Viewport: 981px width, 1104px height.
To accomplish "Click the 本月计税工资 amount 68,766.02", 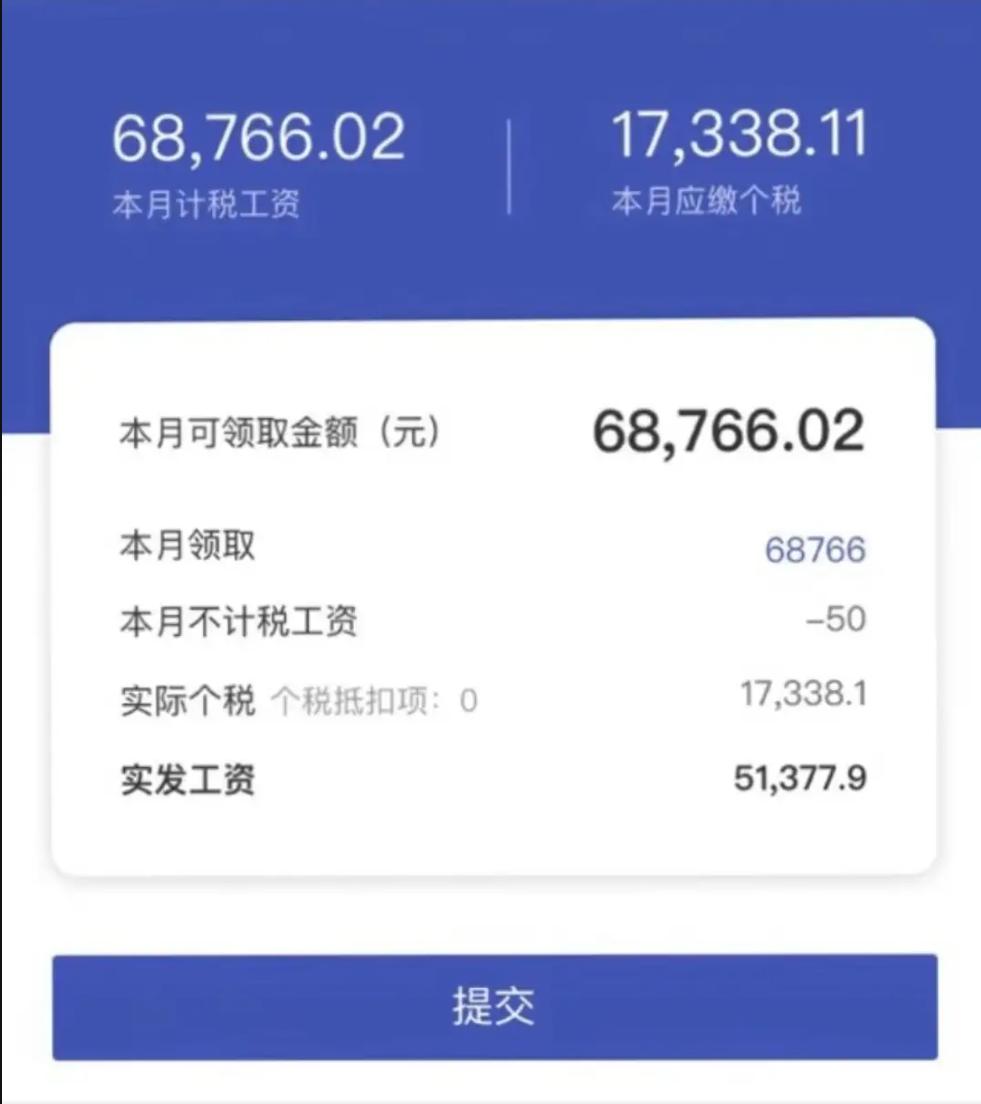I will (260, 135).
